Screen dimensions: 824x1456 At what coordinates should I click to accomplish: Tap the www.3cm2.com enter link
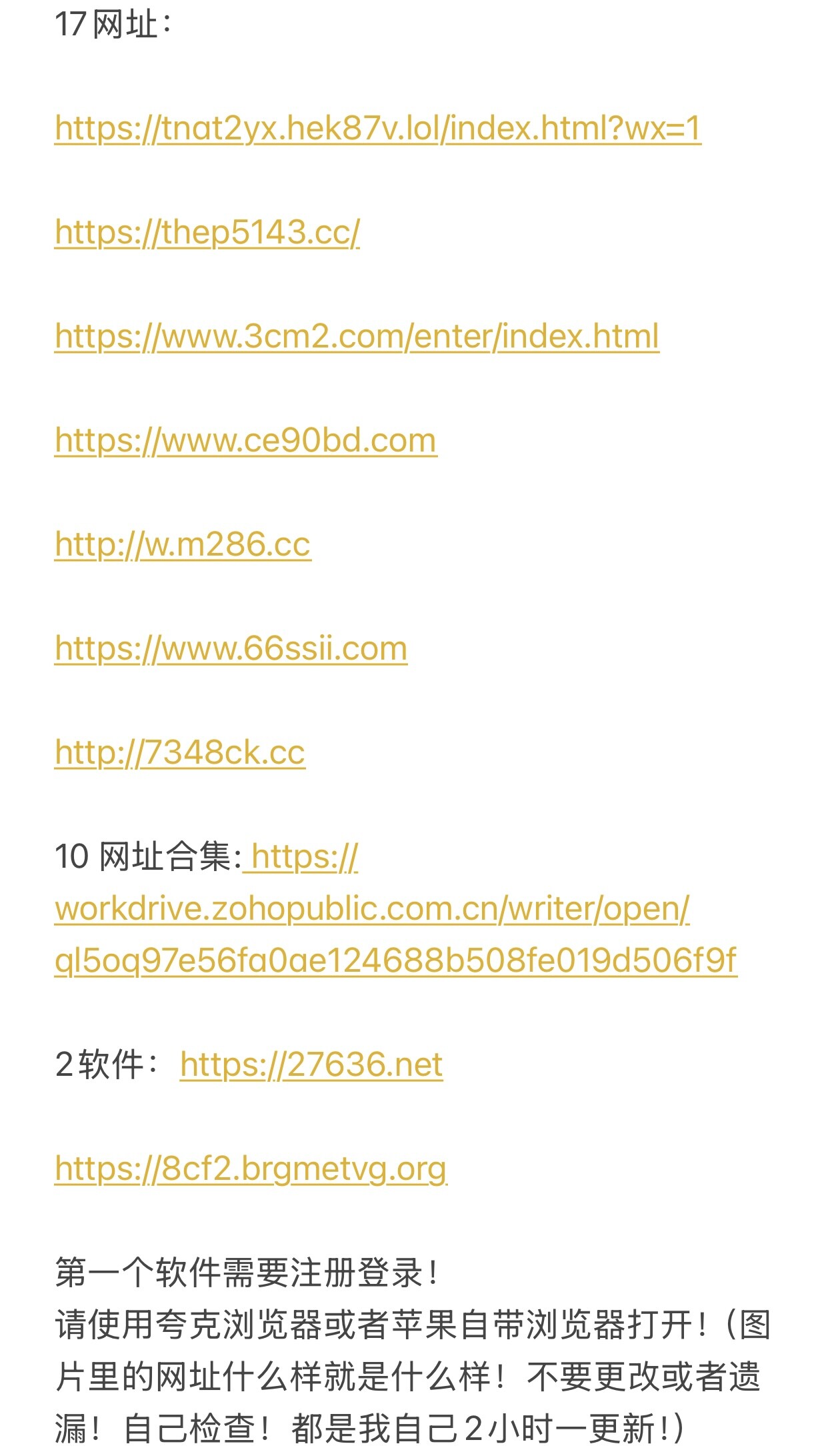click(x=357, y=337)
